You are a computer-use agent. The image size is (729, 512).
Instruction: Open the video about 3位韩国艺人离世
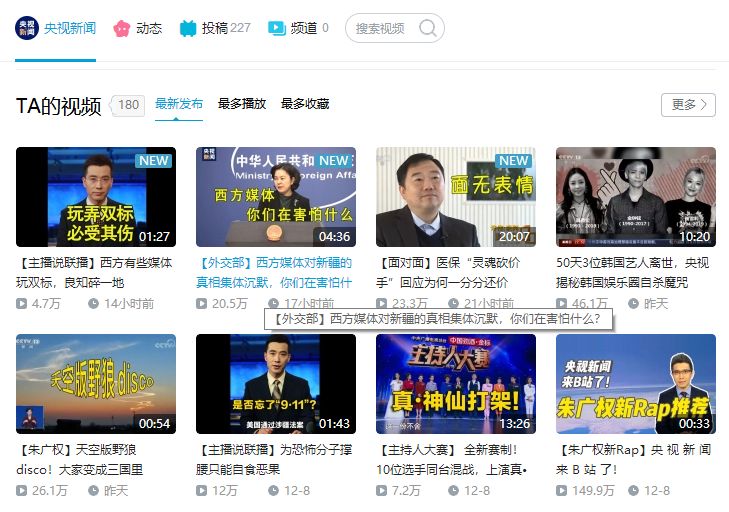click(635, 197)
